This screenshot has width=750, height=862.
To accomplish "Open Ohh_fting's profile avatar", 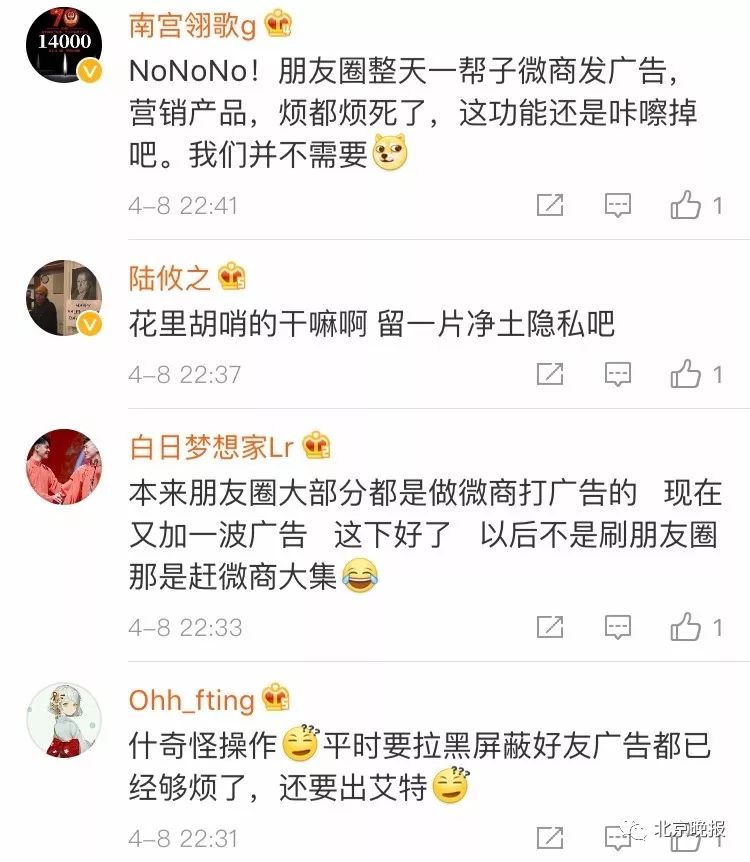I will pos(64,721).
